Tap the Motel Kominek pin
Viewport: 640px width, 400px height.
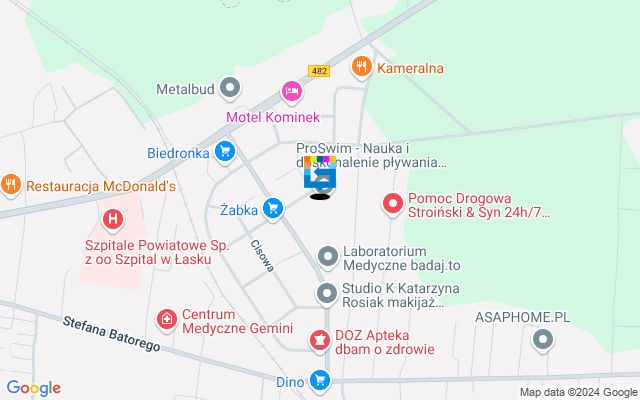291,91
